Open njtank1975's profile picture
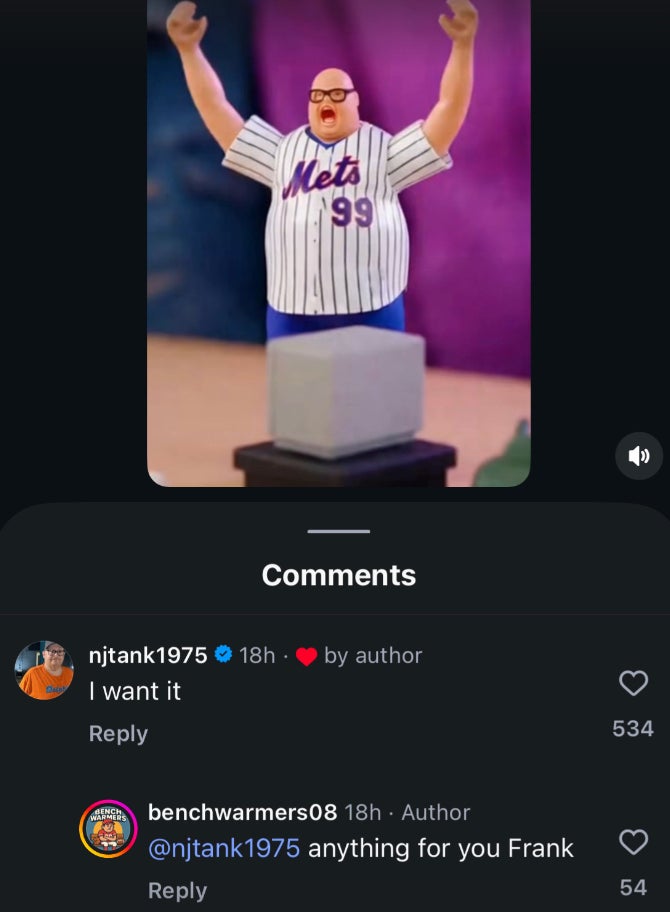Screen dimensions: 670x912 (45, 670)
